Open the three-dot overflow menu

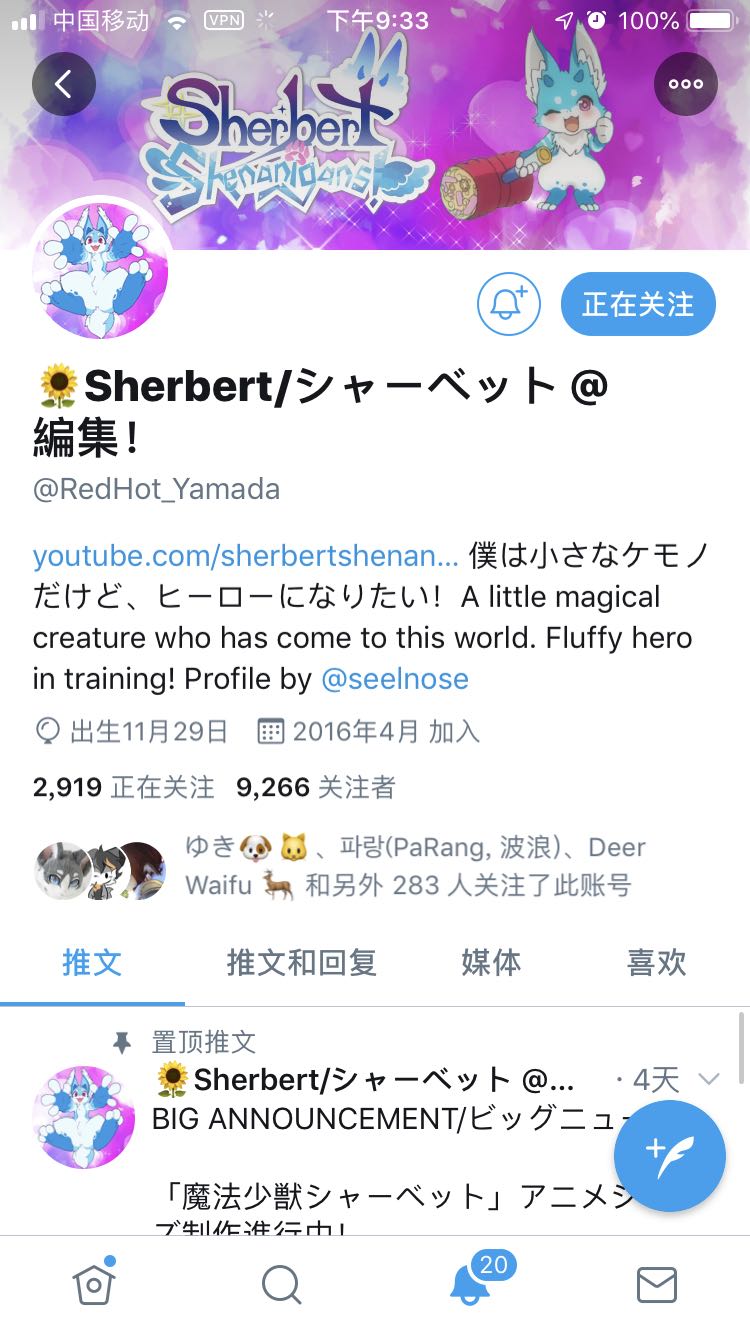686,84
